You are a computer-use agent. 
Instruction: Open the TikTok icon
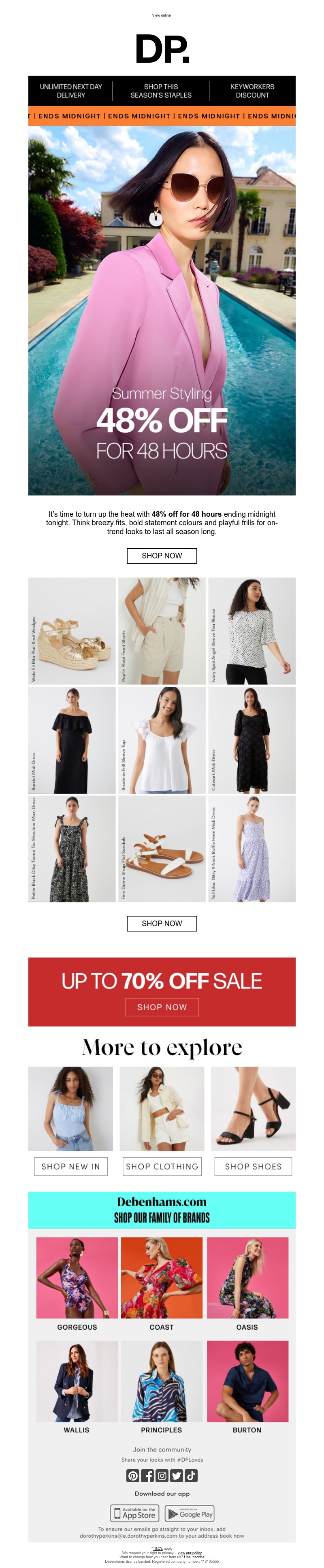(191, 1475)
